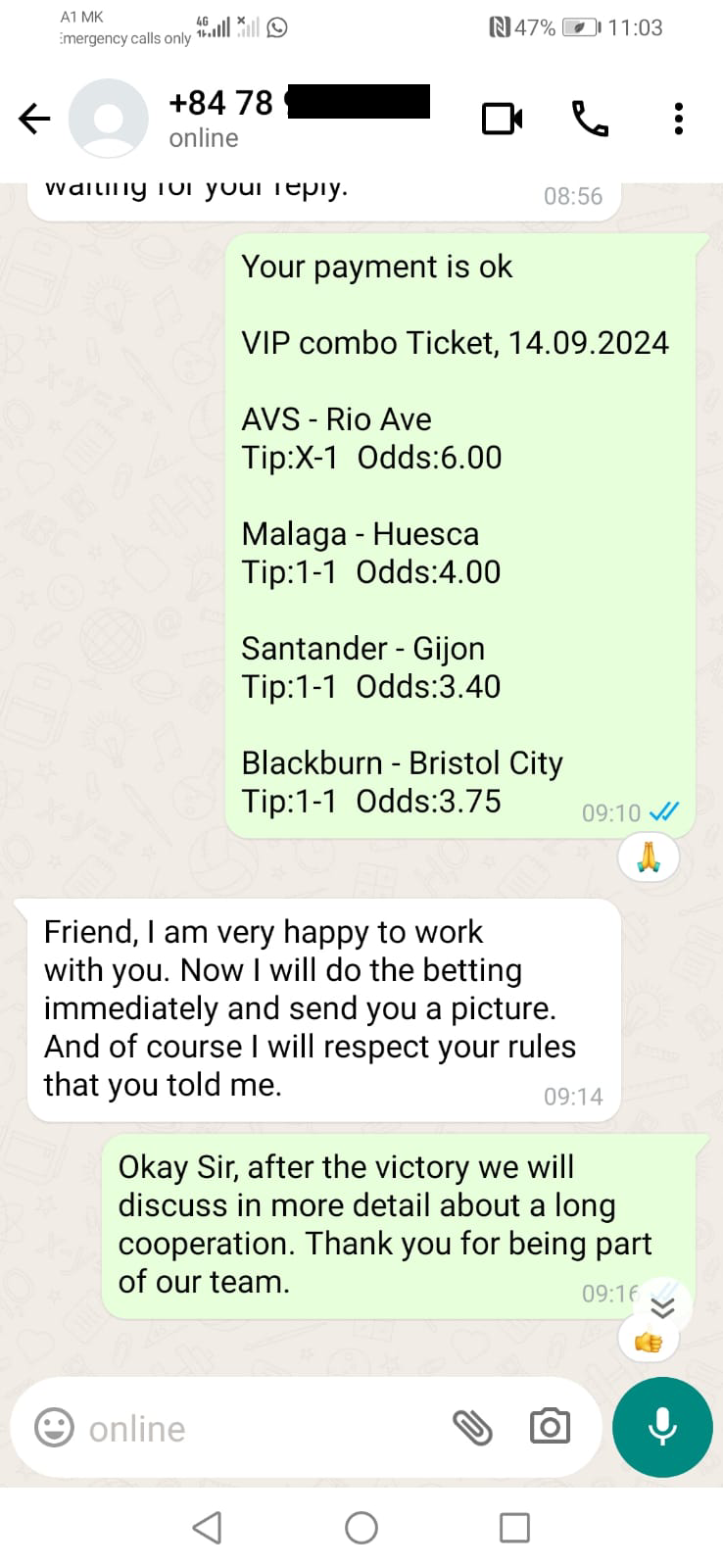The image size is (723, 1568).
Task: Open the camera from the message bar
Action: 550,1427
